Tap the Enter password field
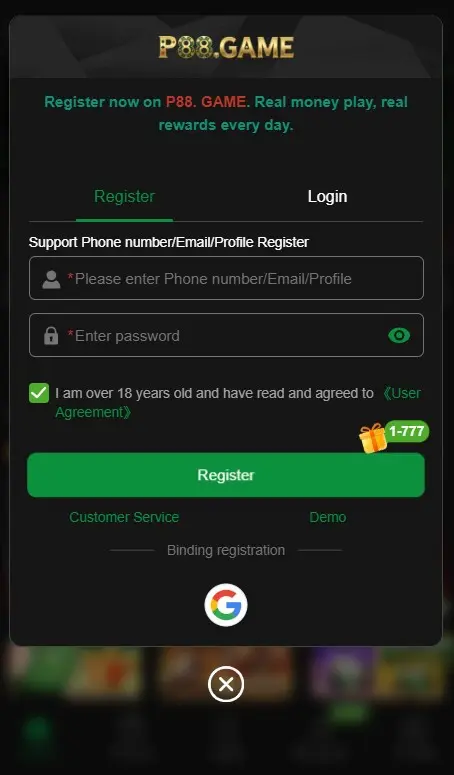This screenshot has width=454, height=775. (x=226, y=335)
